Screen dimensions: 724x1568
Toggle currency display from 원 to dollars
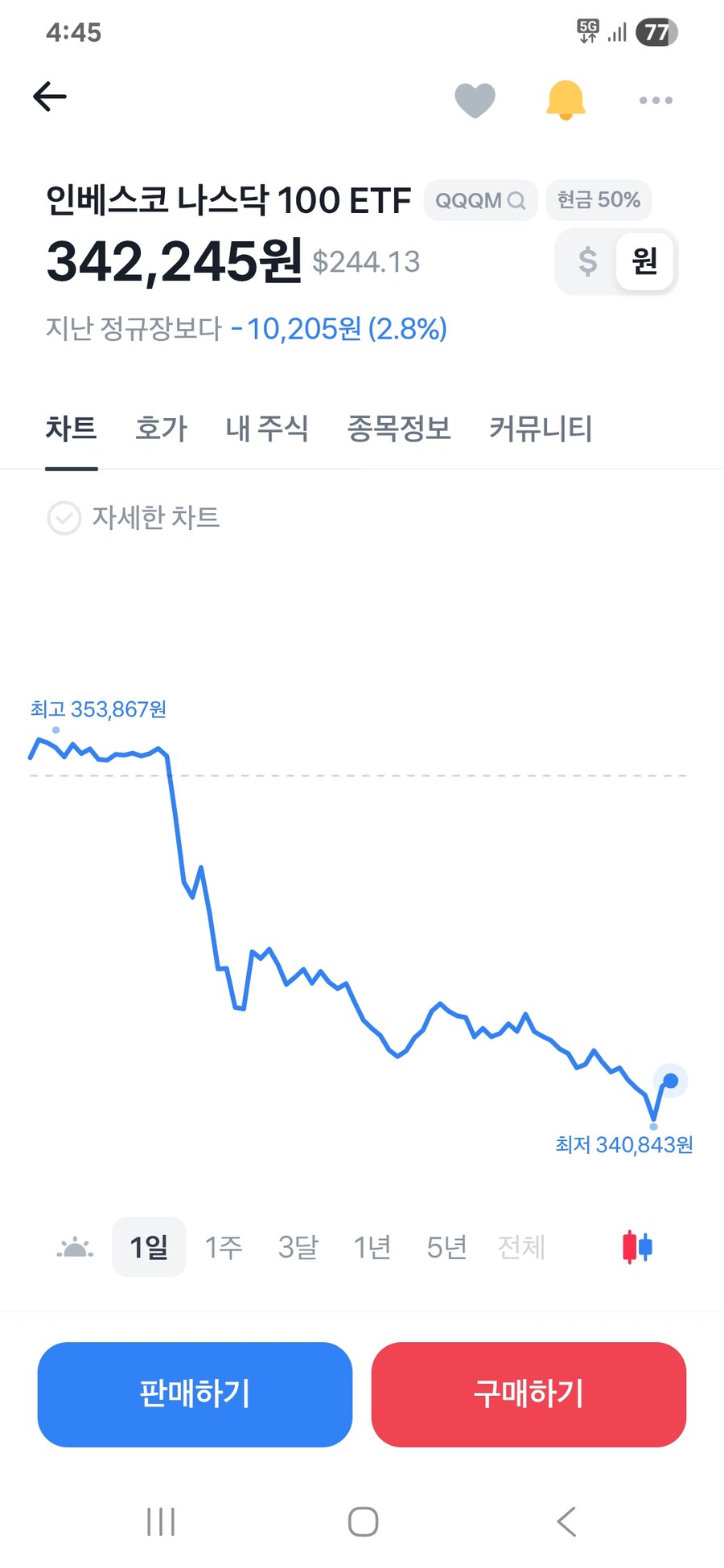[x=588, y=261]
